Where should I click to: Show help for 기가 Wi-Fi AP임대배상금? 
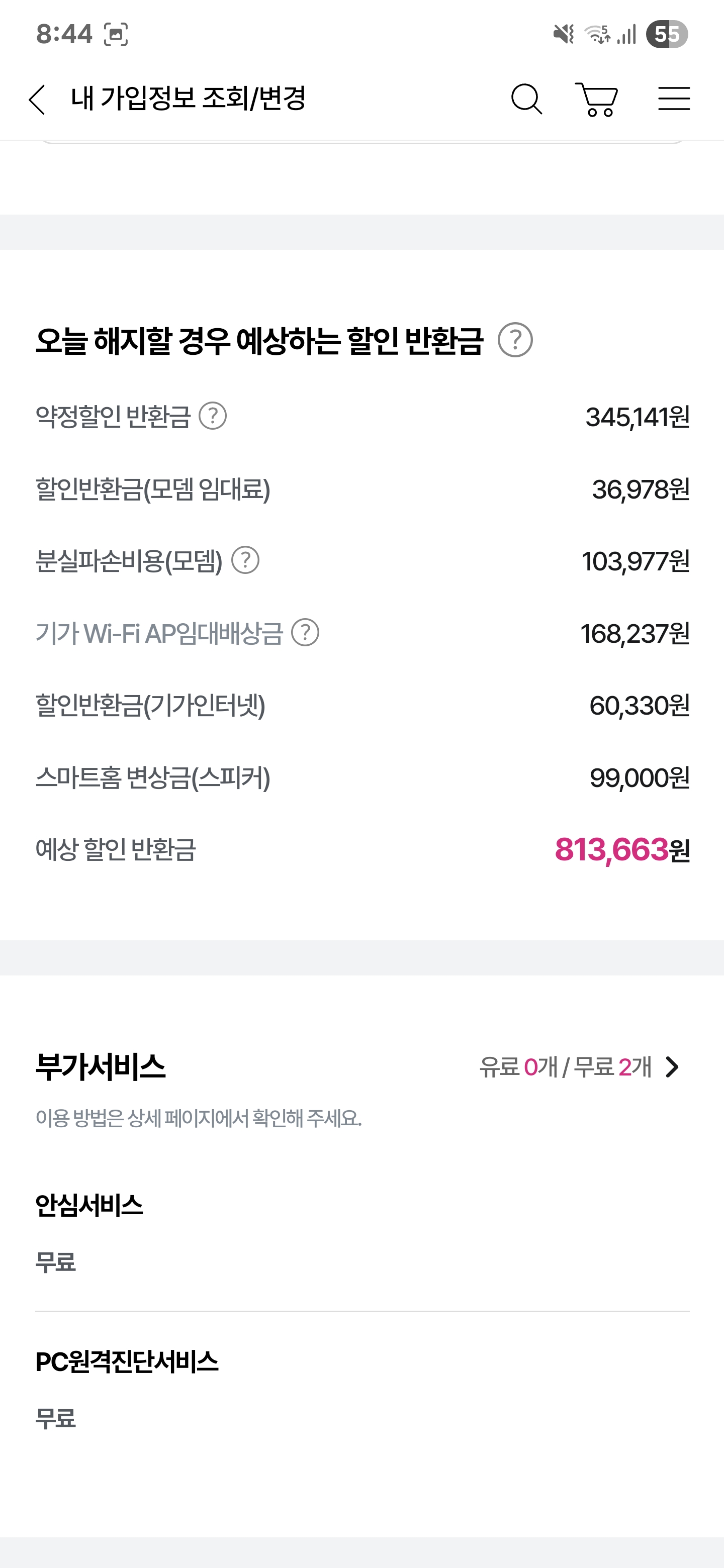click(x=305, y=632)
